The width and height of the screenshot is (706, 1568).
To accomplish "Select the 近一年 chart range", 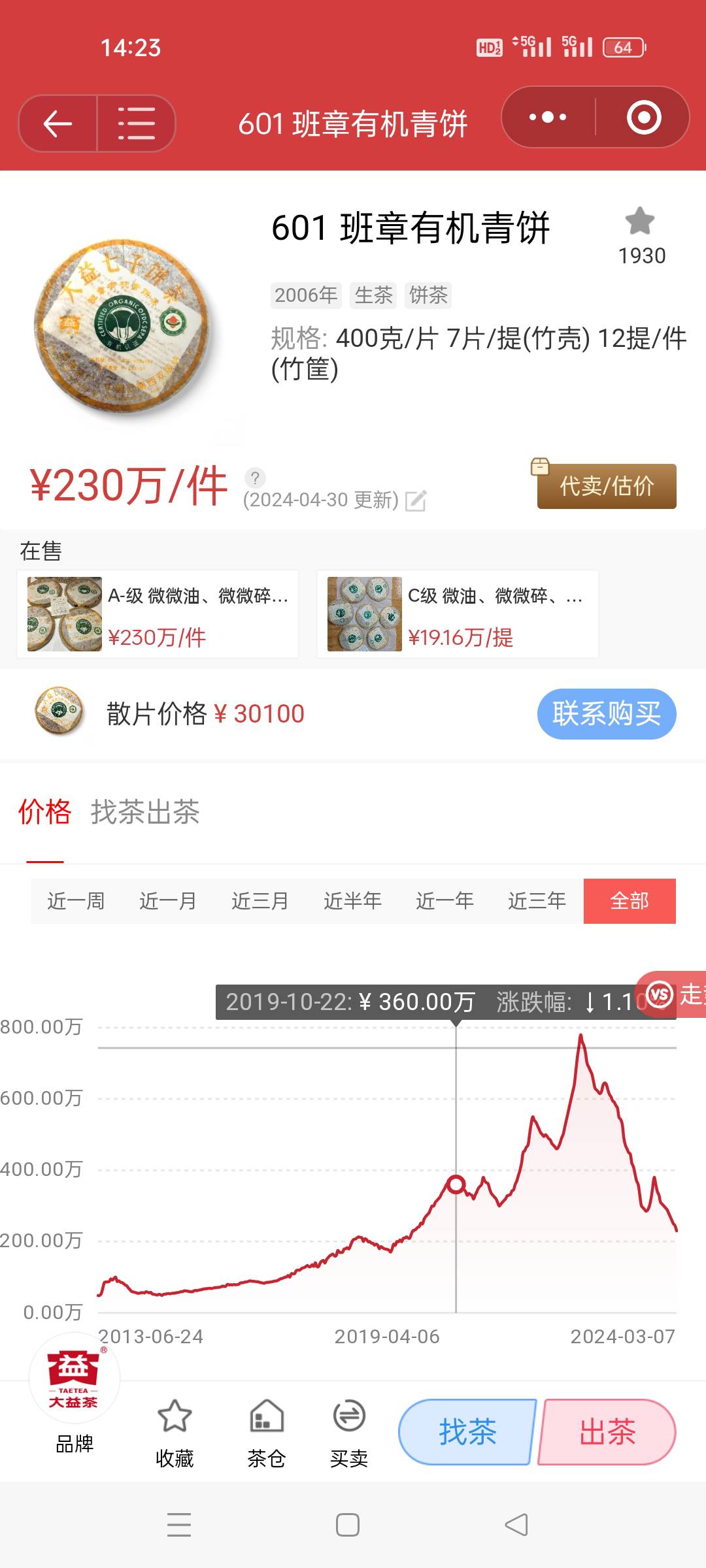I will click(445, 901).
